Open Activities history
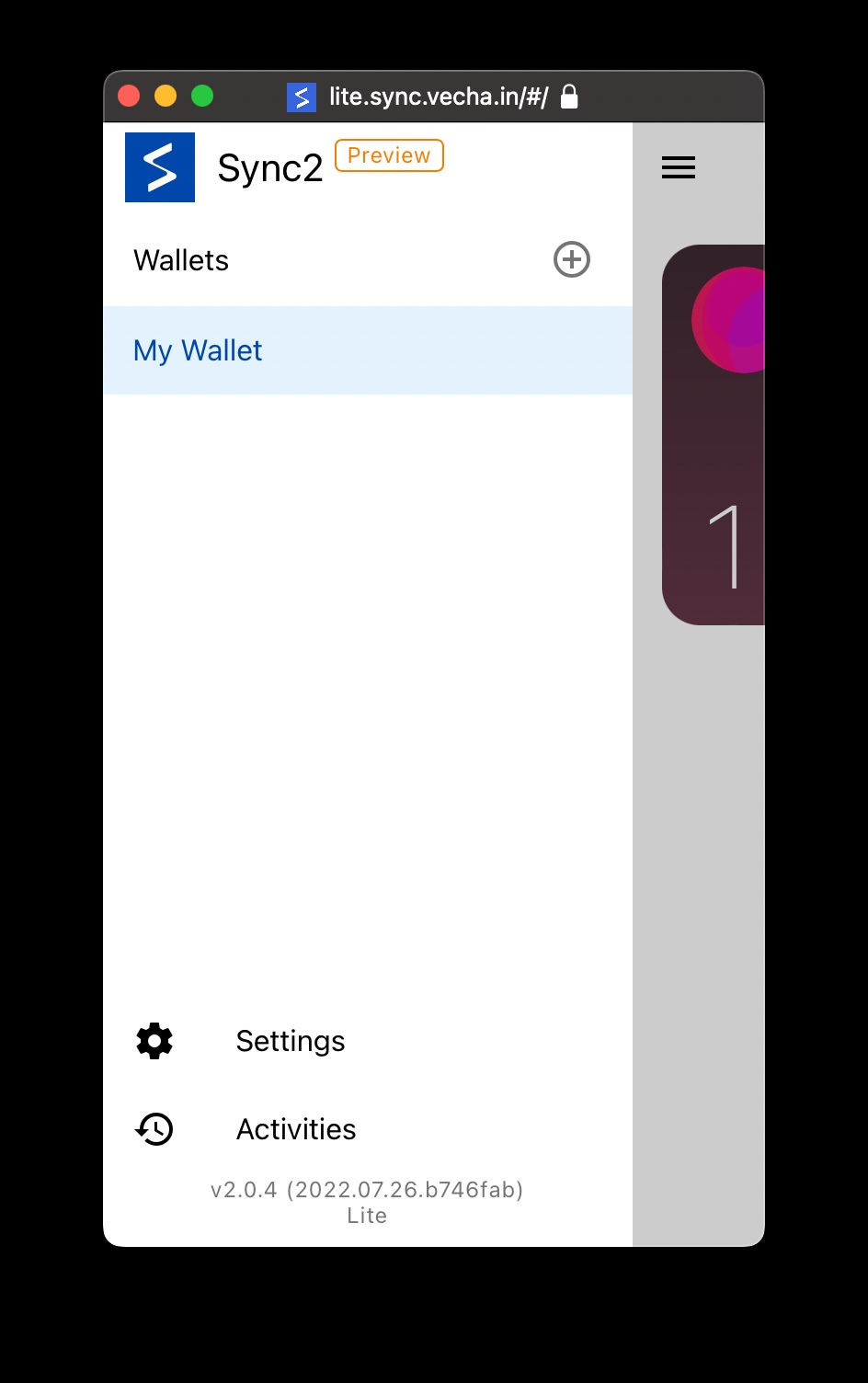The width and height of the screenshot is (868, 1383). (295, 1129)
